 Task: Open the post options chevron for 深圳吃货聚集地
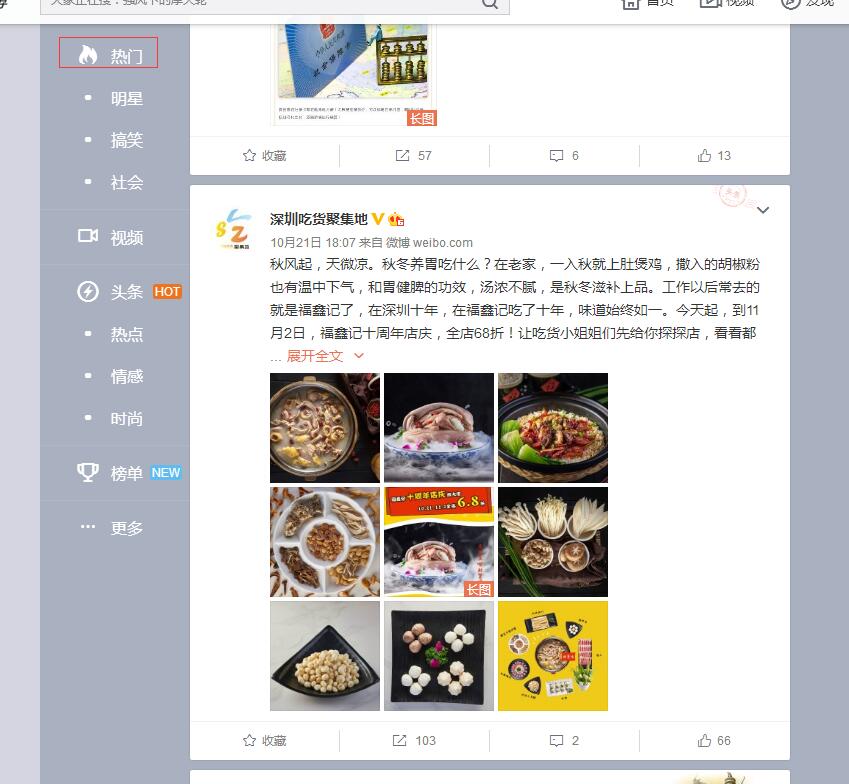(x=763, y=210)
